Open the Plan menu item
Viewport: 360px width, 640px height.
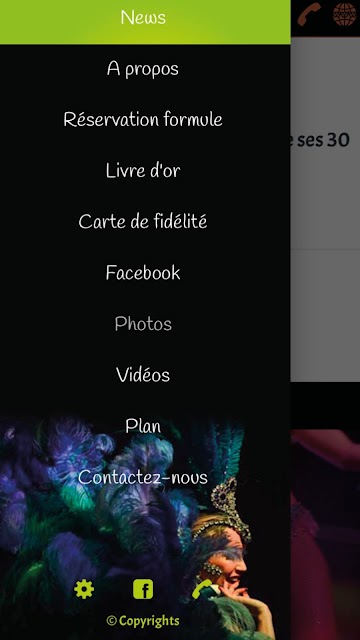click(x=143, y=426)
